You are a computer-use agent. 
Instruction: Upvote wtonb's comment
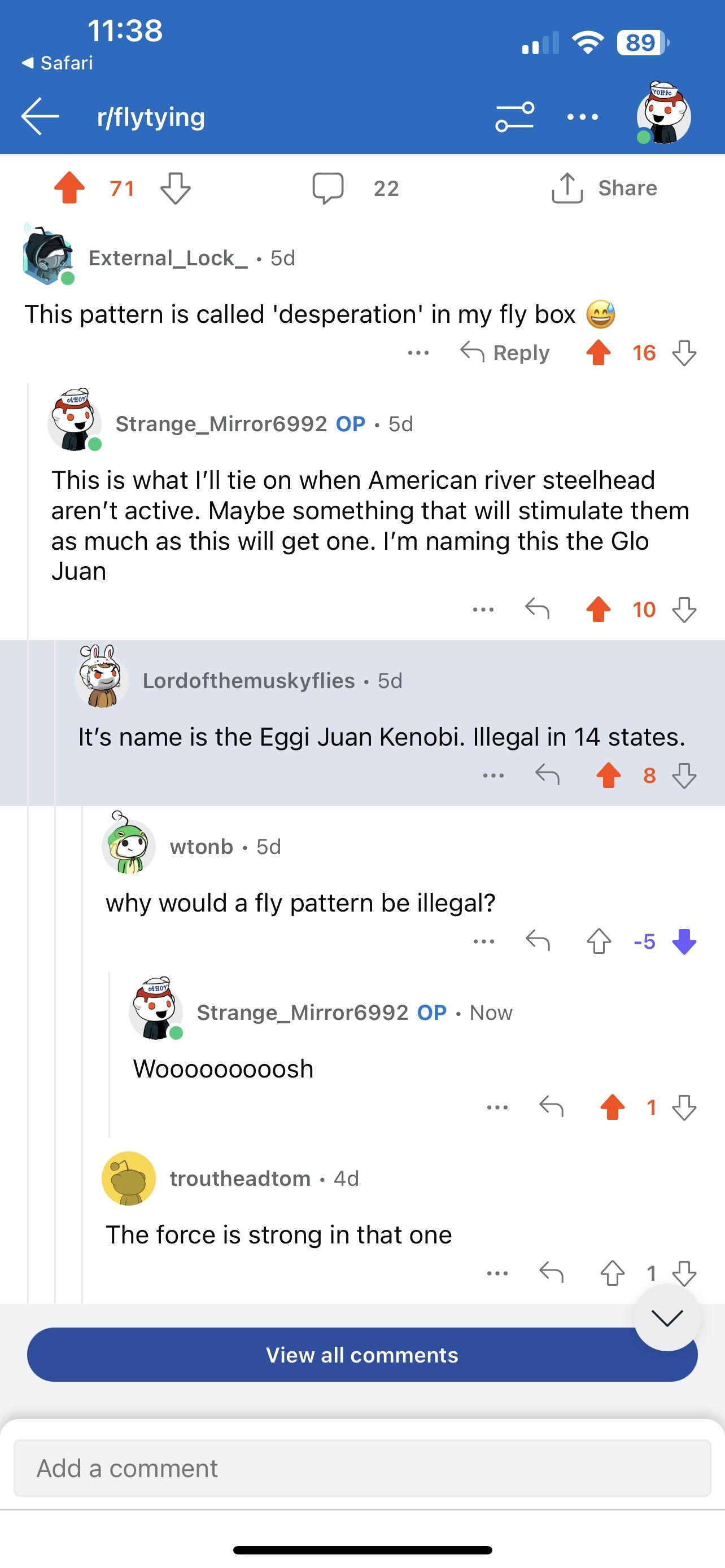599,941
